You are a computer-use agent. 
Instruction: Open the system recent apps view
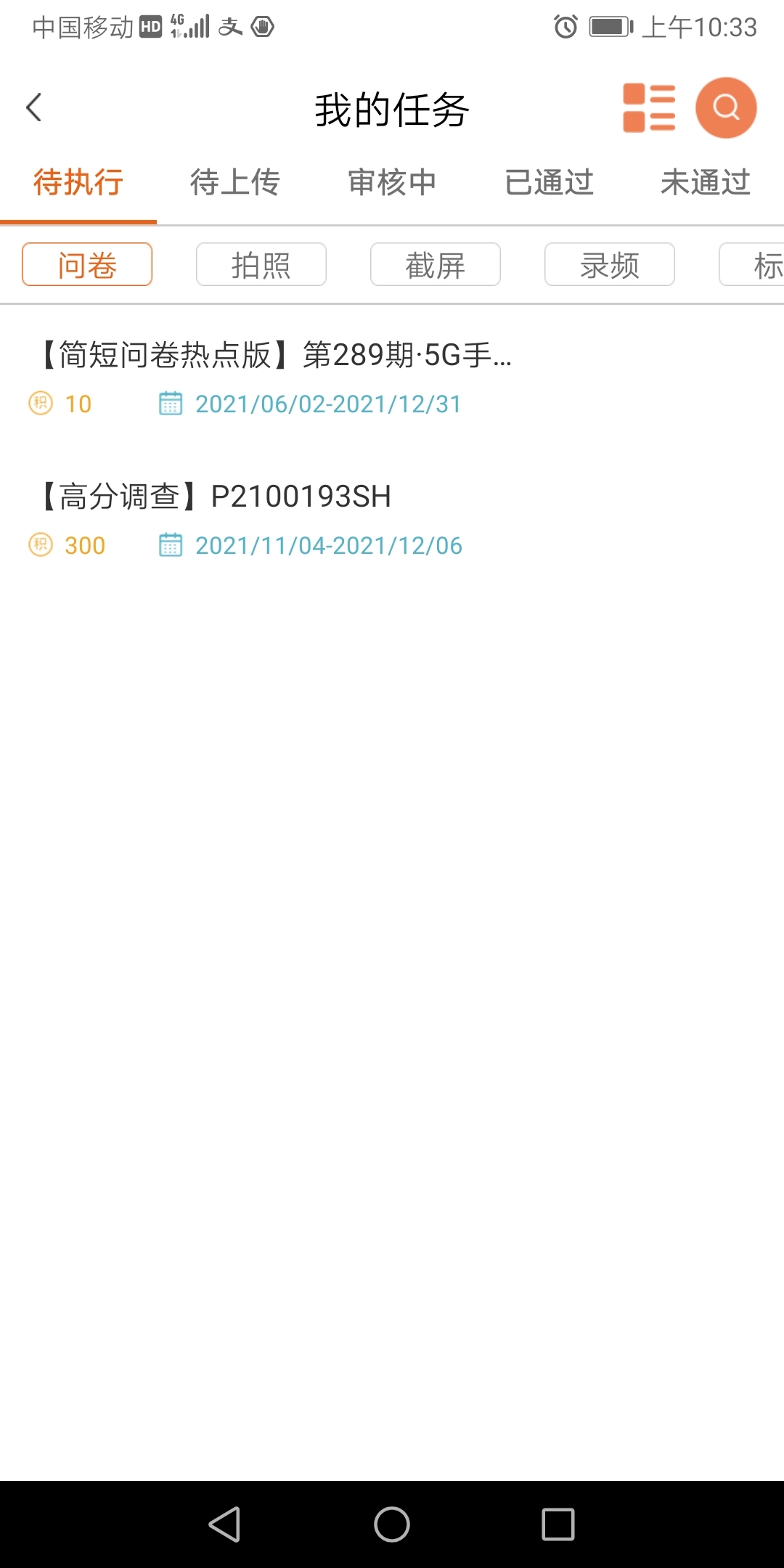point(558,1524)
